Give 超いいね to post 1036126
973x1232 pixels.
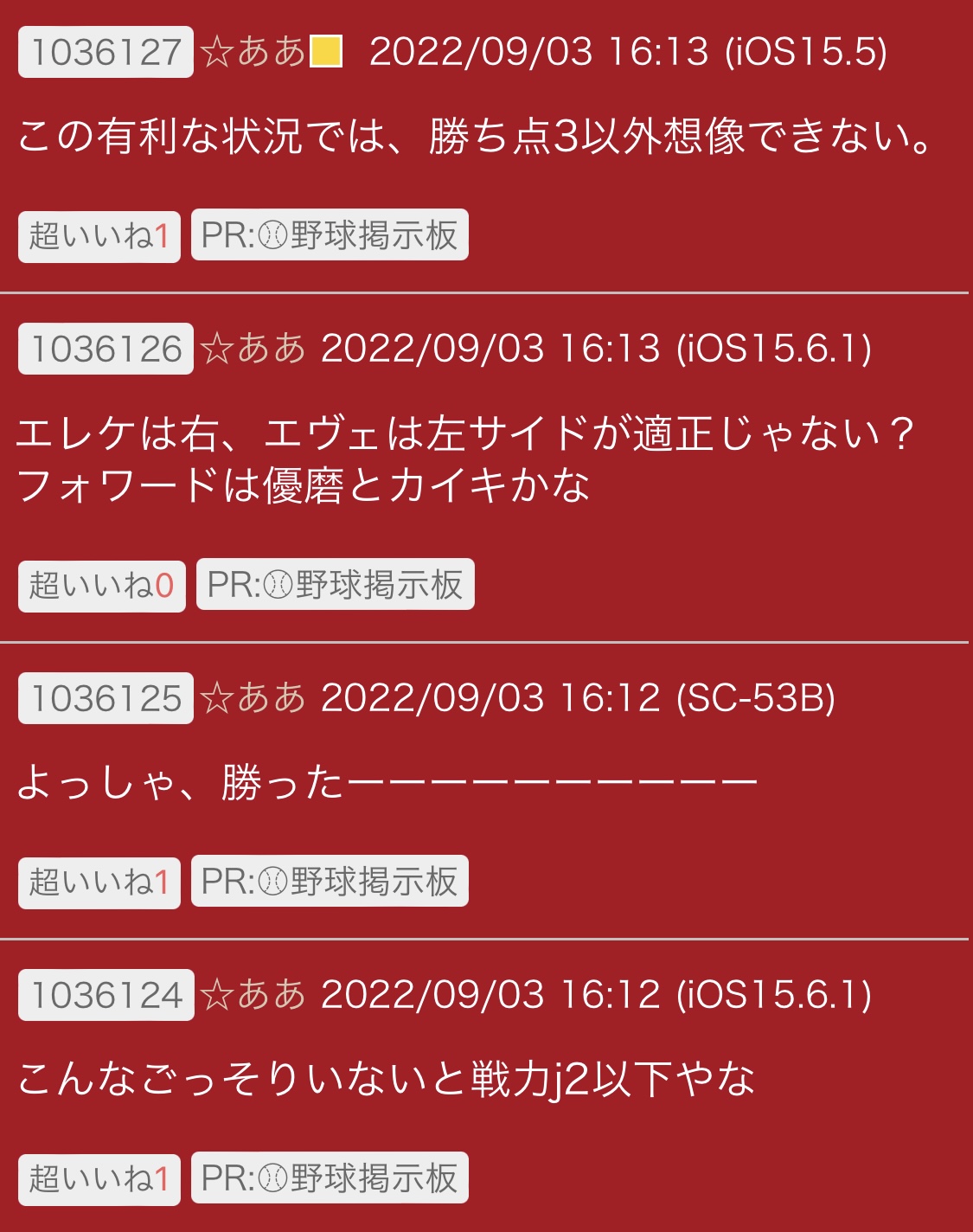(x=102, y=586)
